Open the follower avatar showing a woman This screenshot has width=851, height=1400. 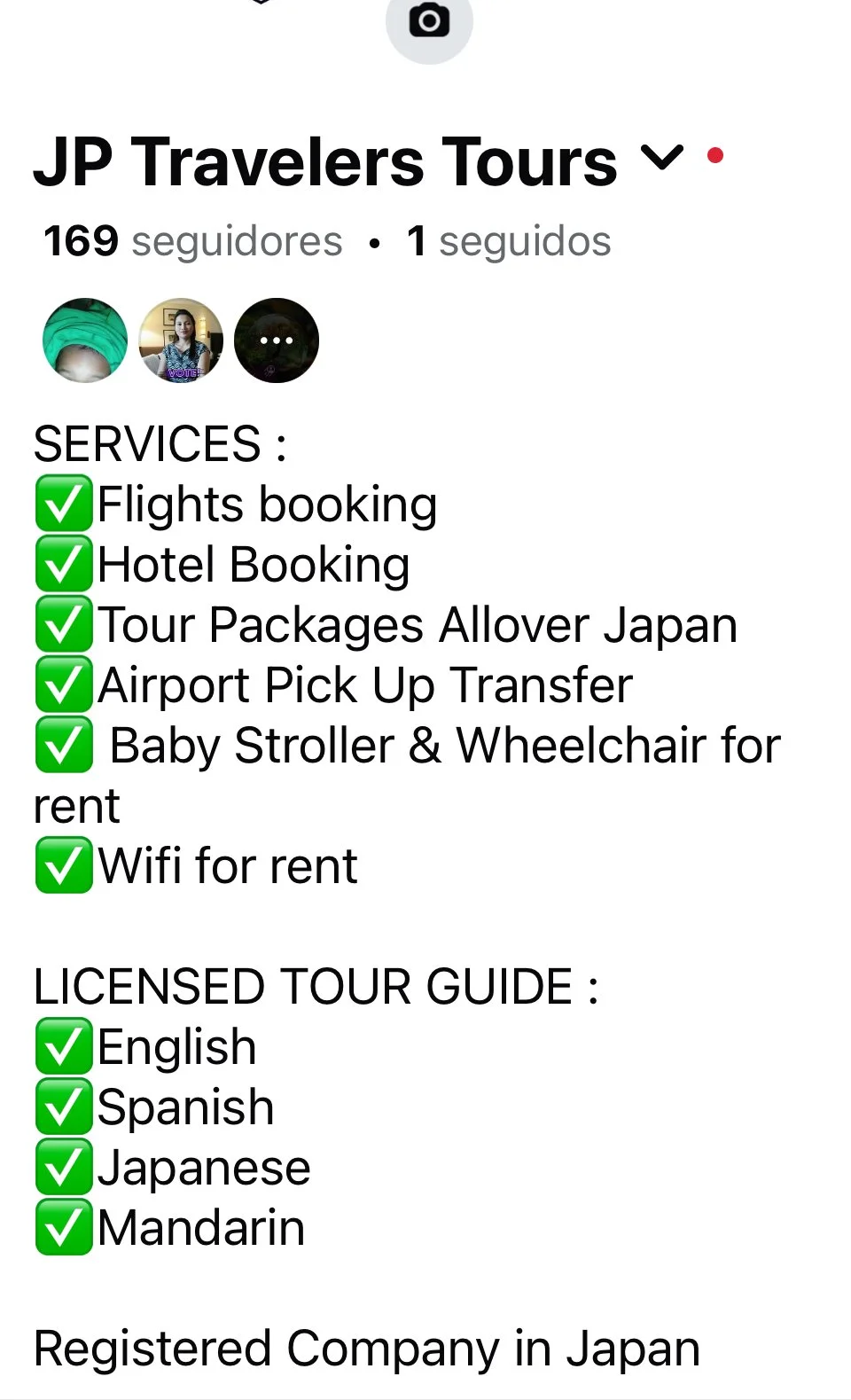coord(181,340)
